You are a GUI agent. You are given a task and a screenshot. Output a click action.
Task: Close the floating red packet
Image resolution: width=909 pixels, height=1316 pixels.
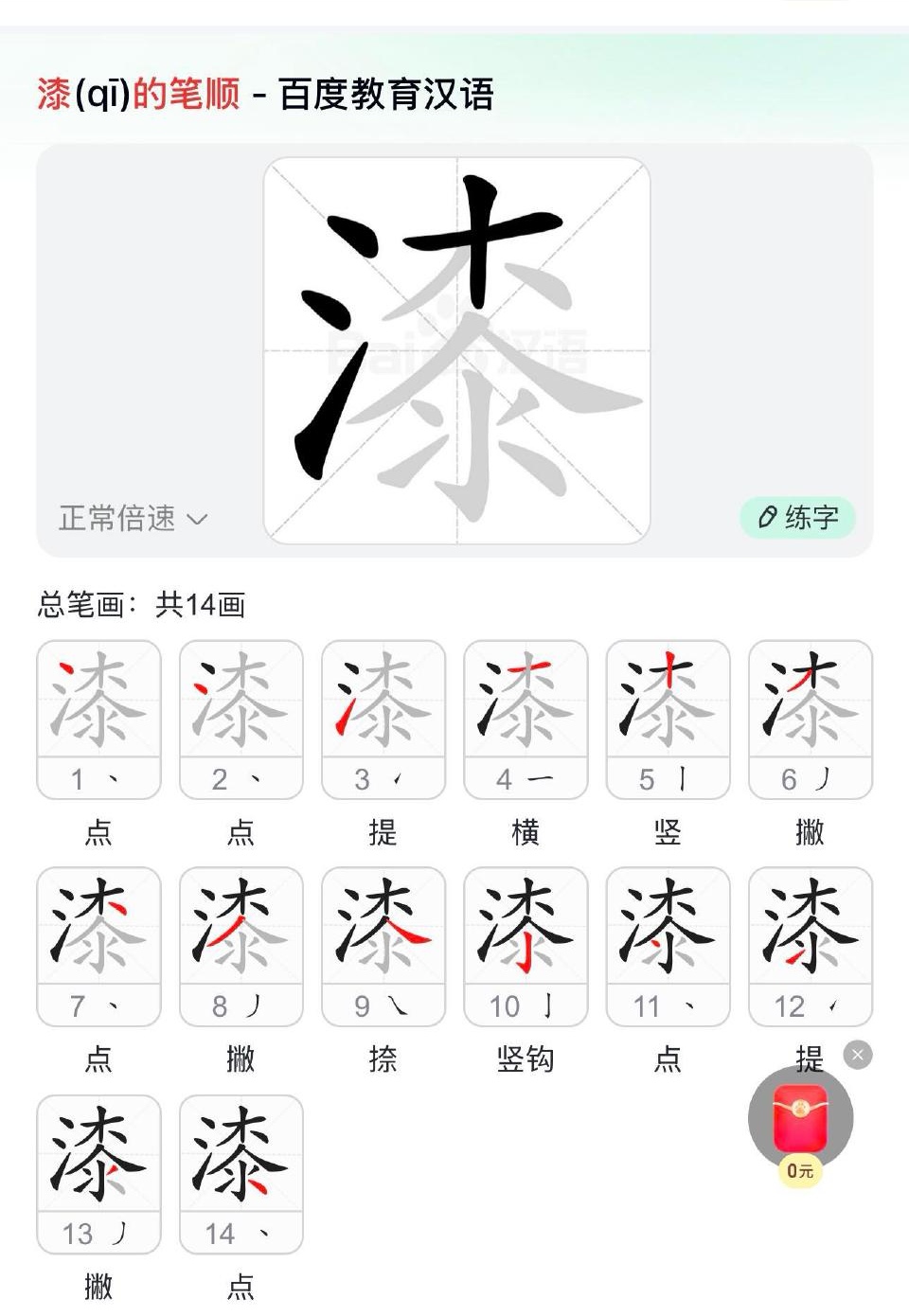(x=858, y=1055)
